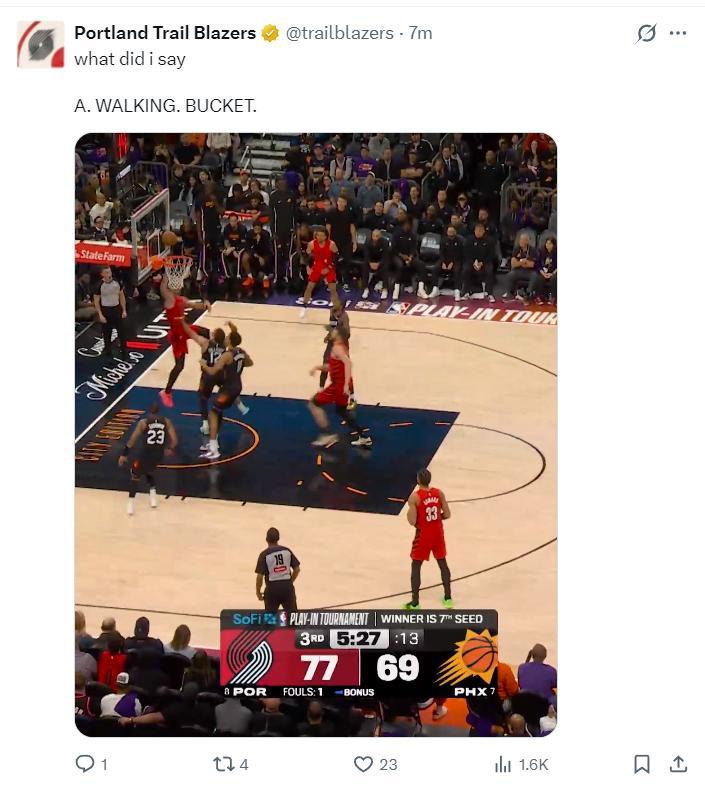Open the @trailblazers handle
The width and height of the screenshot is (705, 790).
[340, 33]
